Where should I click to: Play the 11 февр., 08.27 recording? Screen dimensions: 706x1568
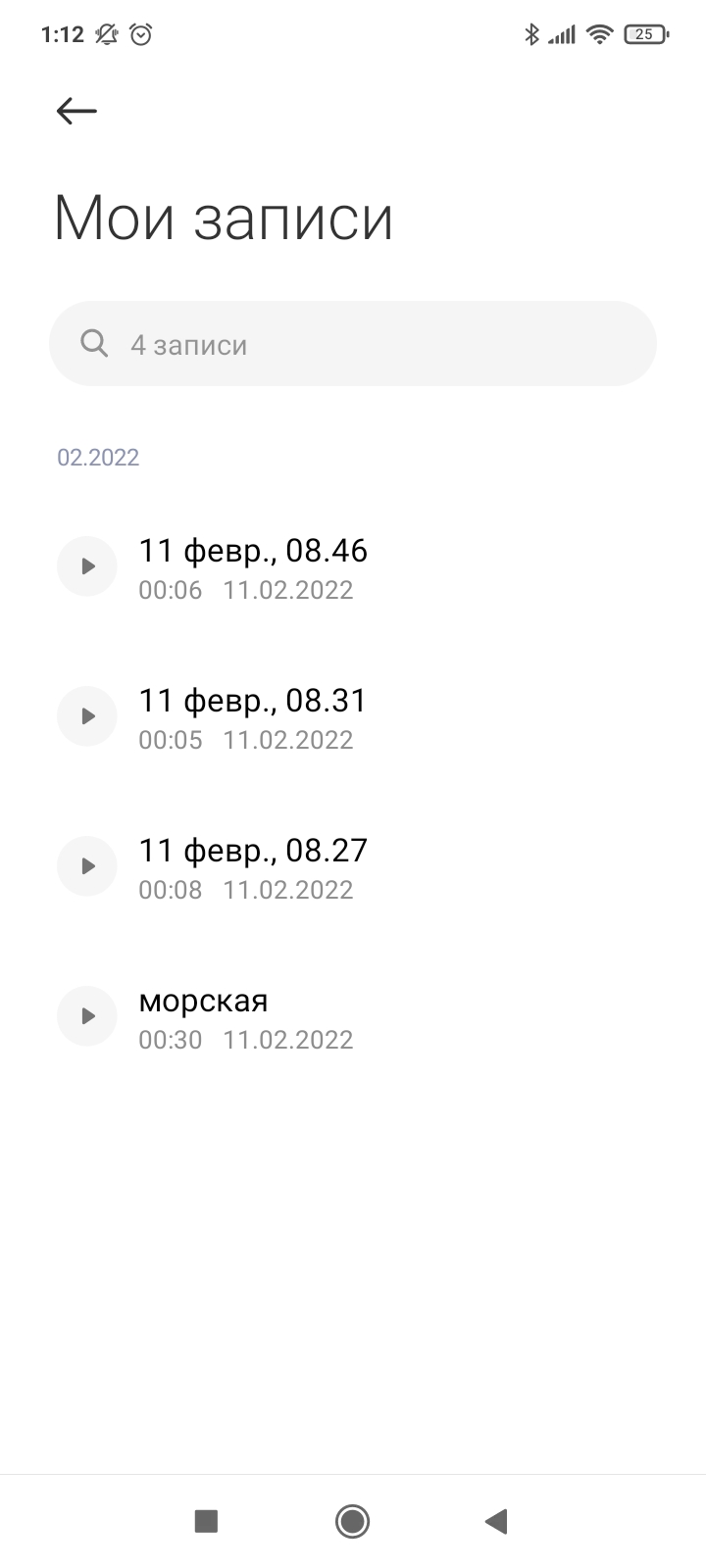pos(87,866)
